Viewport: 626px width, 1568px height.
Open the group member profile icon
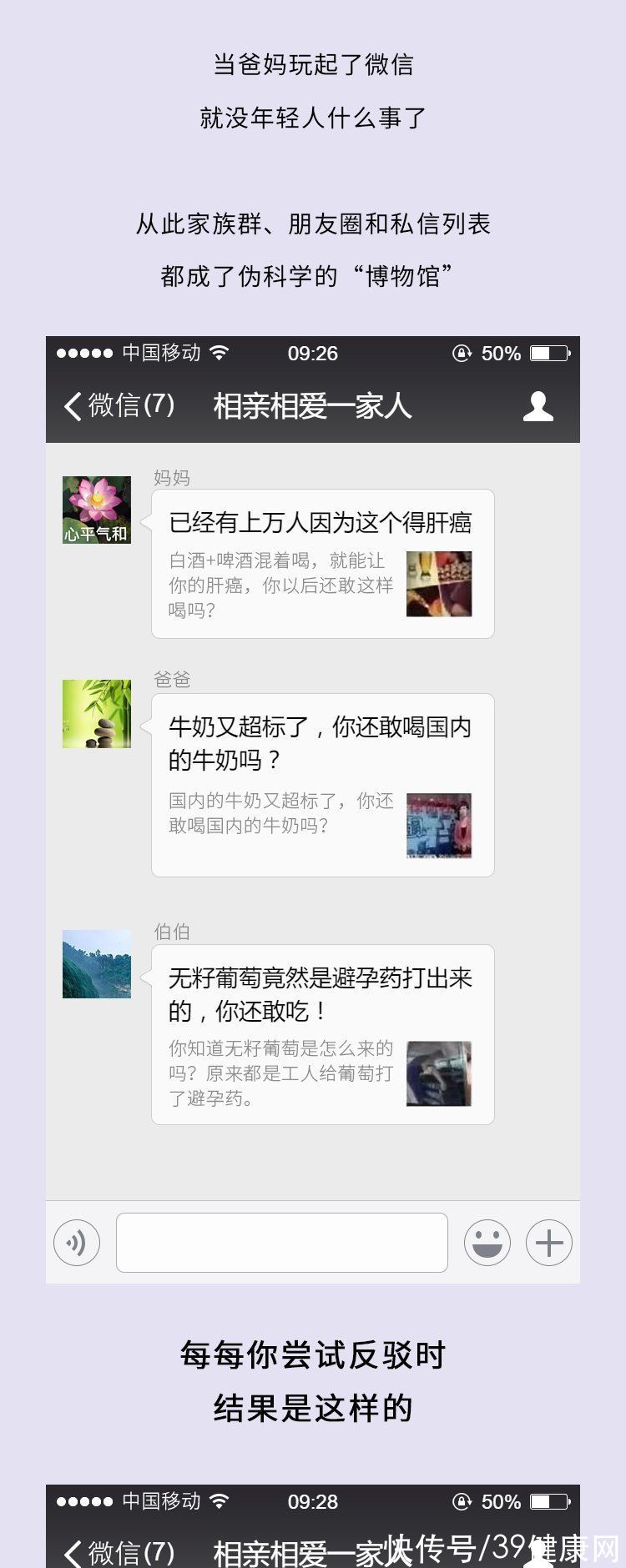[x=541, y=407]
